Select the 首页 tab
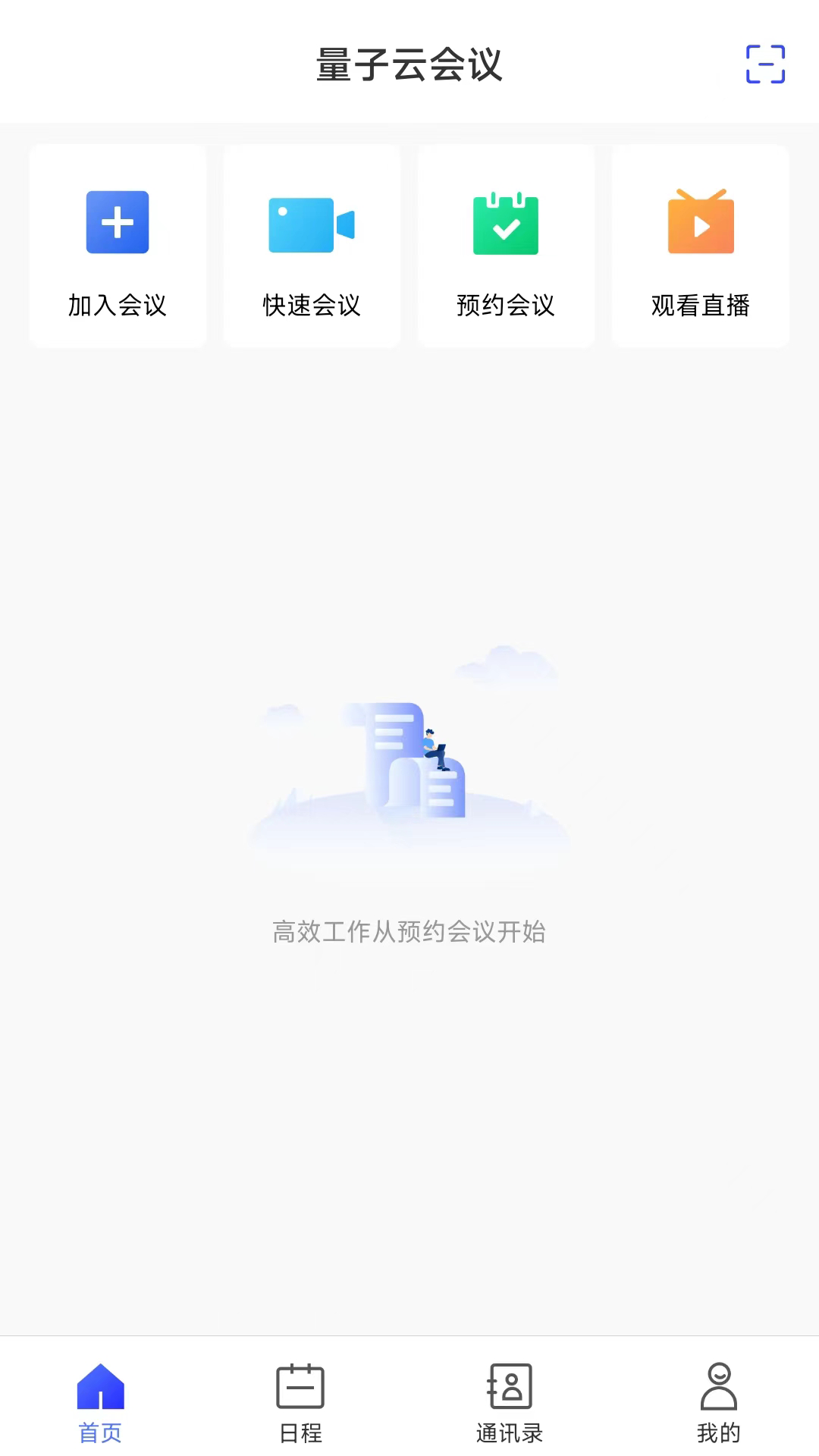The image size is (819, 1456). pyautogui.click(x=101, y=1407)
